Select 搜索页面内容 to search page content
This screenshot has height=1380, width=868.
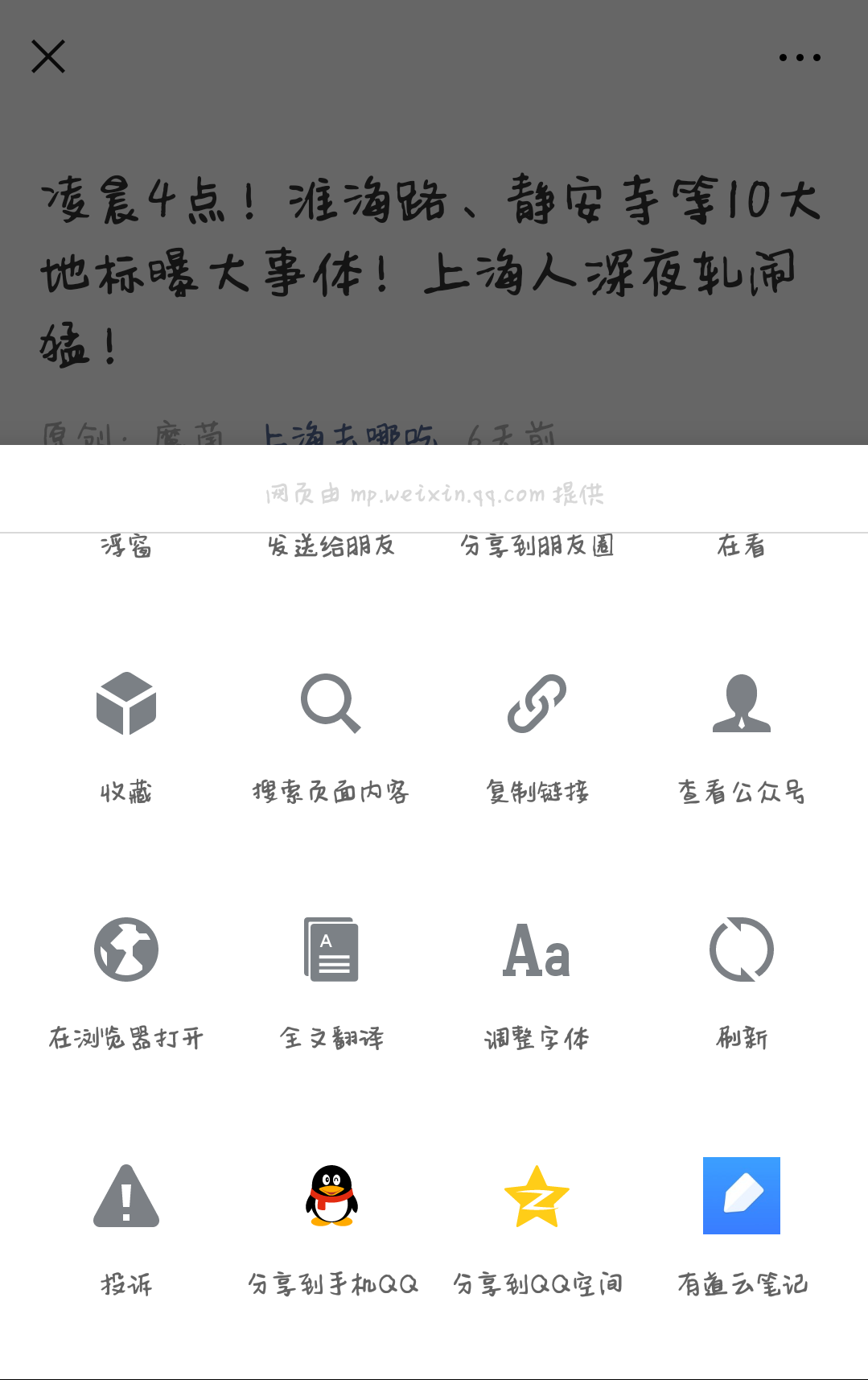point(331,740)
